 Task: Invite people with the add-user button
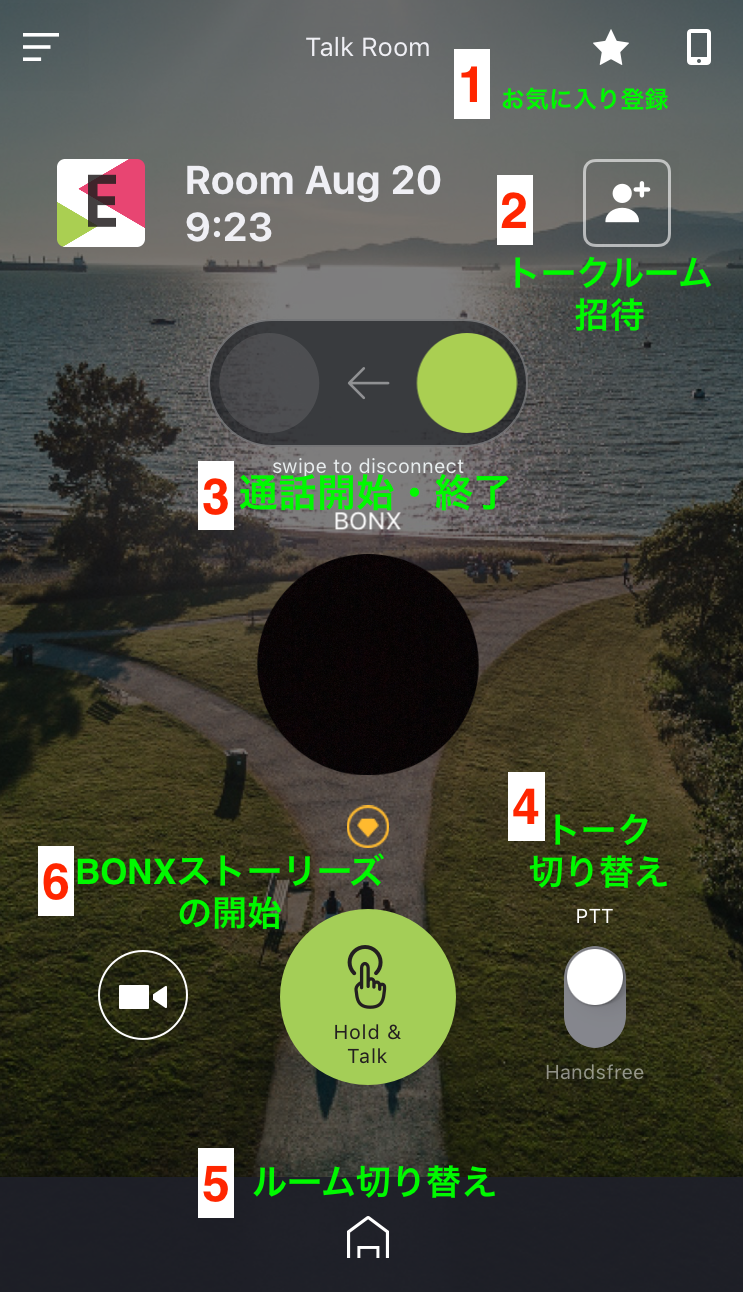pyautogui.click(x=627, y=203)
